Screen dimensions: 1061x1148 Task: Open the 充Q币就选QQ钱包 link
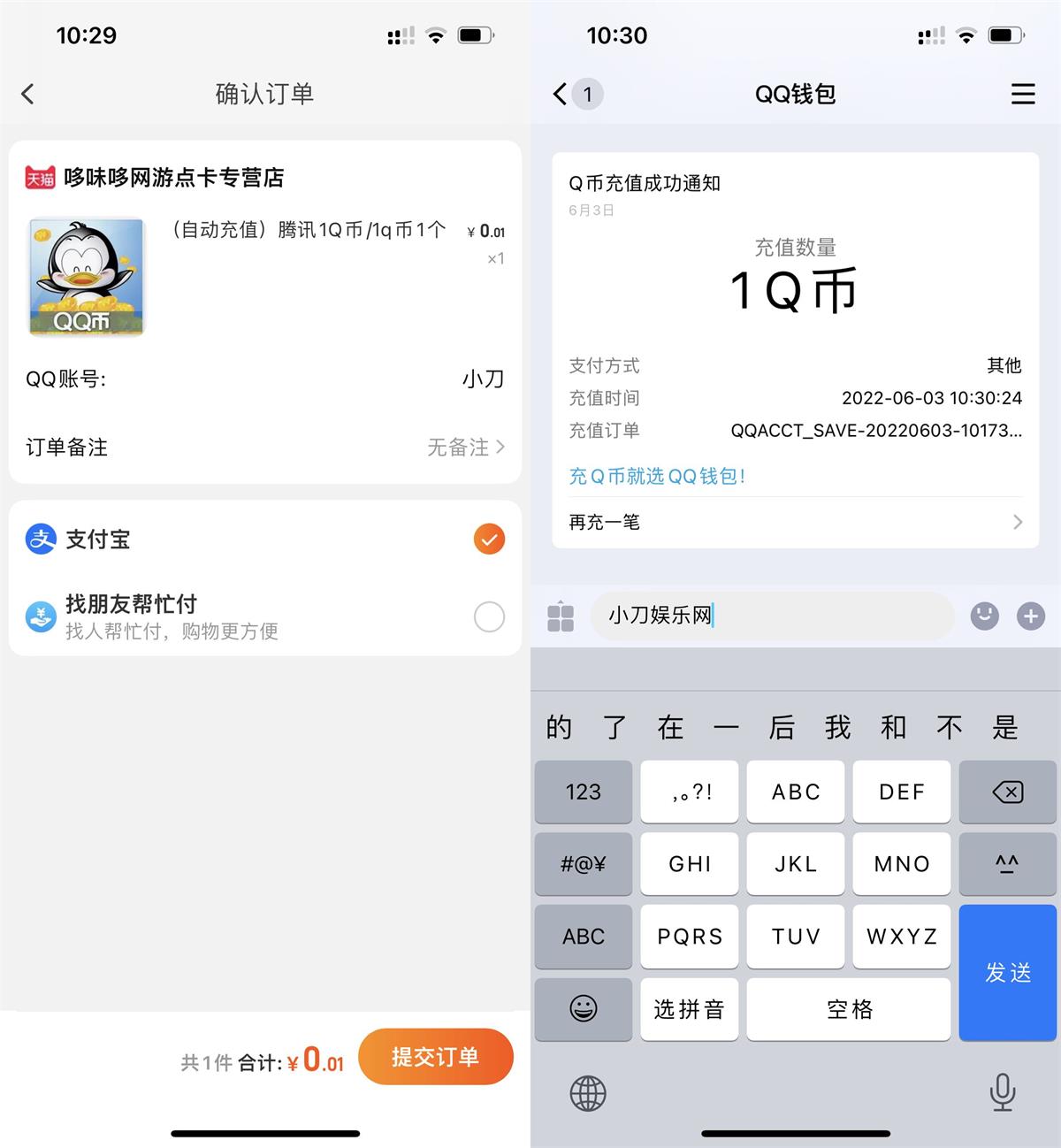tap(657, 477)
